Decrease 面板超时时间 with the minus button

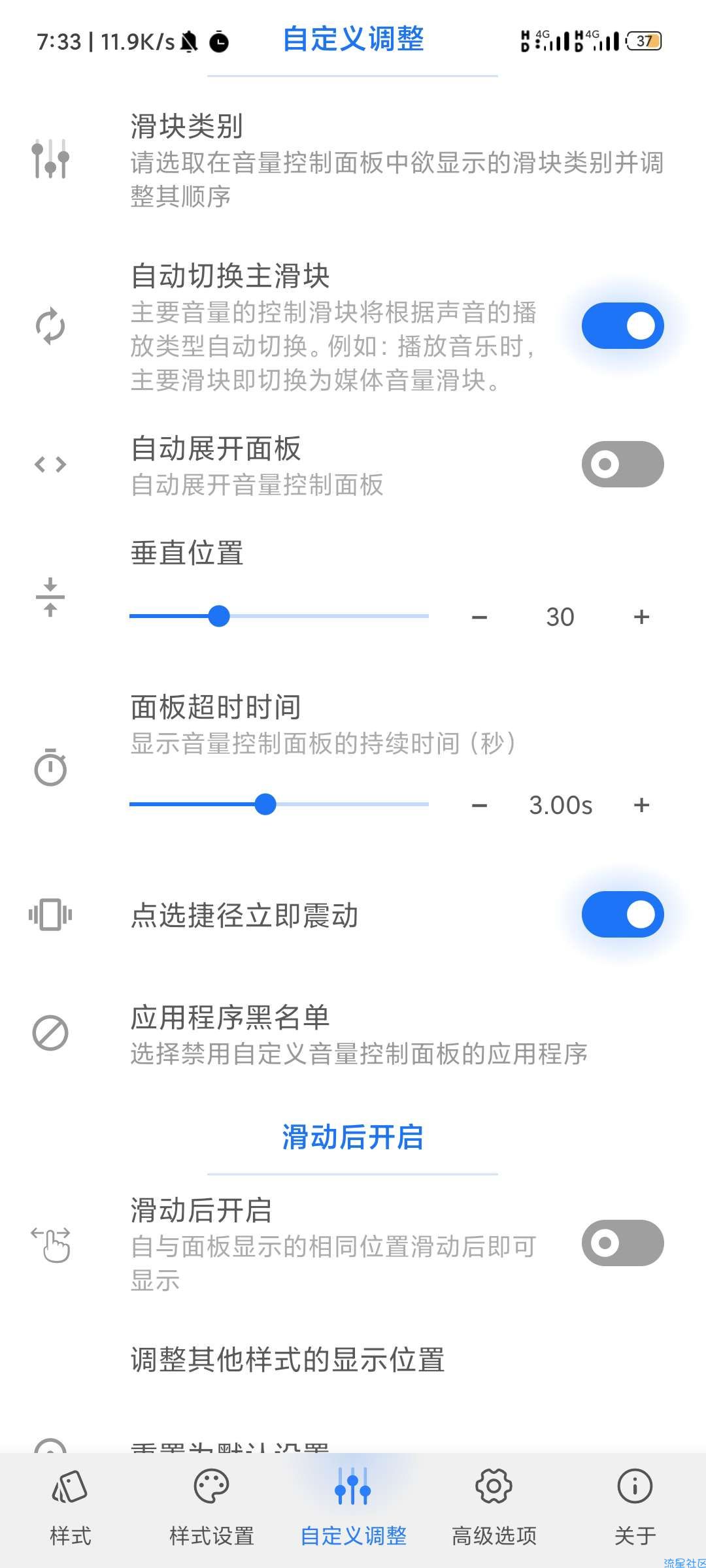click(x=480, y=805)
